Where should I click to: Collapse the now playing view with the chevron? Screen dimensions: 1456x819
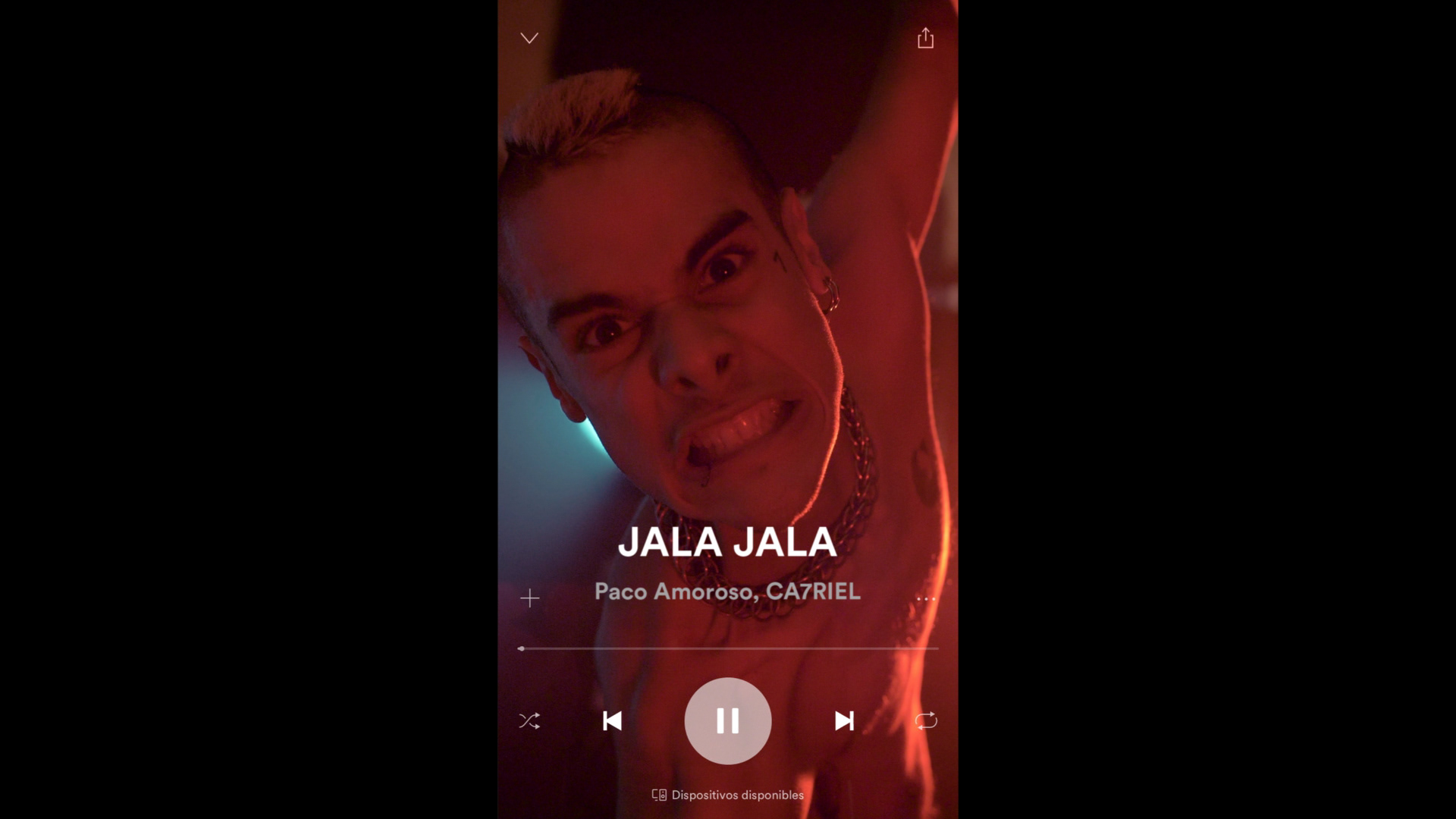tap(529, 38)
